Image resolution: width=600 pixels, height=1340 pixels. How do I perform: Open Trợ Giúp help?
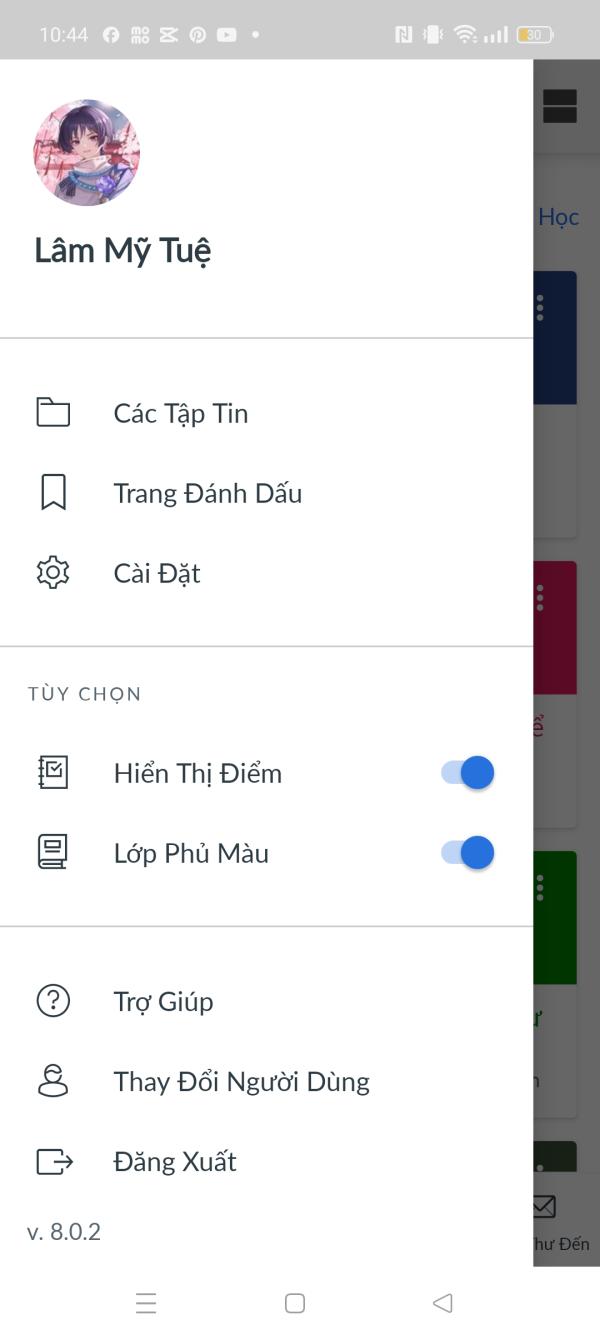pyautogui.click(x=266, y=1001)
